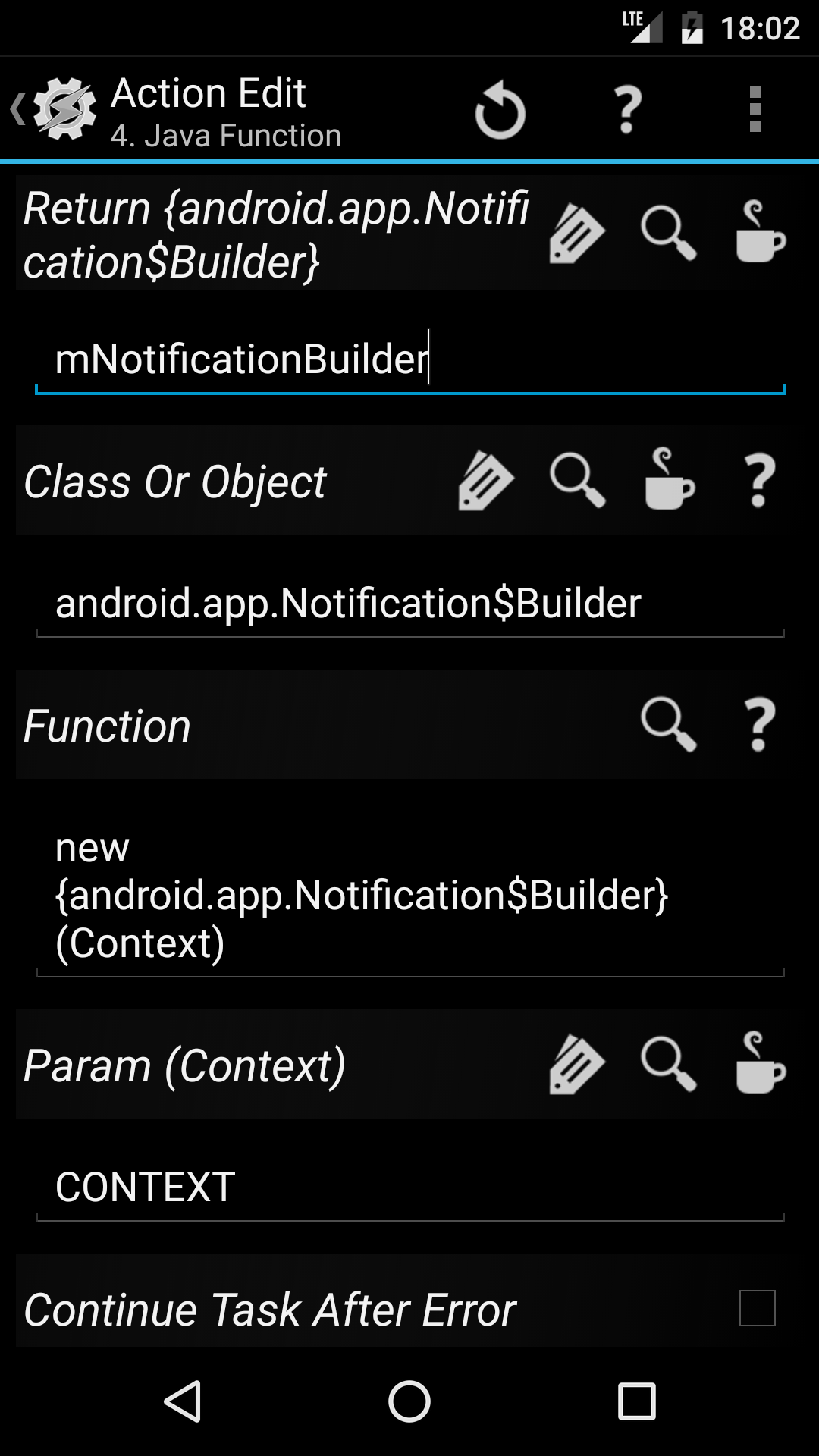Image resolution: width=819 pixels, height=1456 pixels.
Task: Open the help icon in the action bar
Action: [628, 110]
